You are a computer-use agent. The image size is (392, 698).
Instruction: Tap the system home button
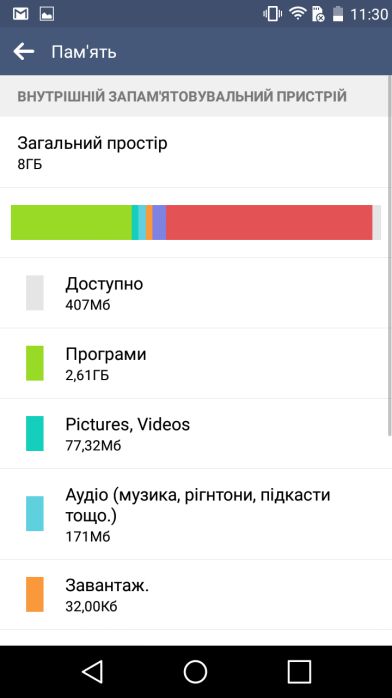195,672
